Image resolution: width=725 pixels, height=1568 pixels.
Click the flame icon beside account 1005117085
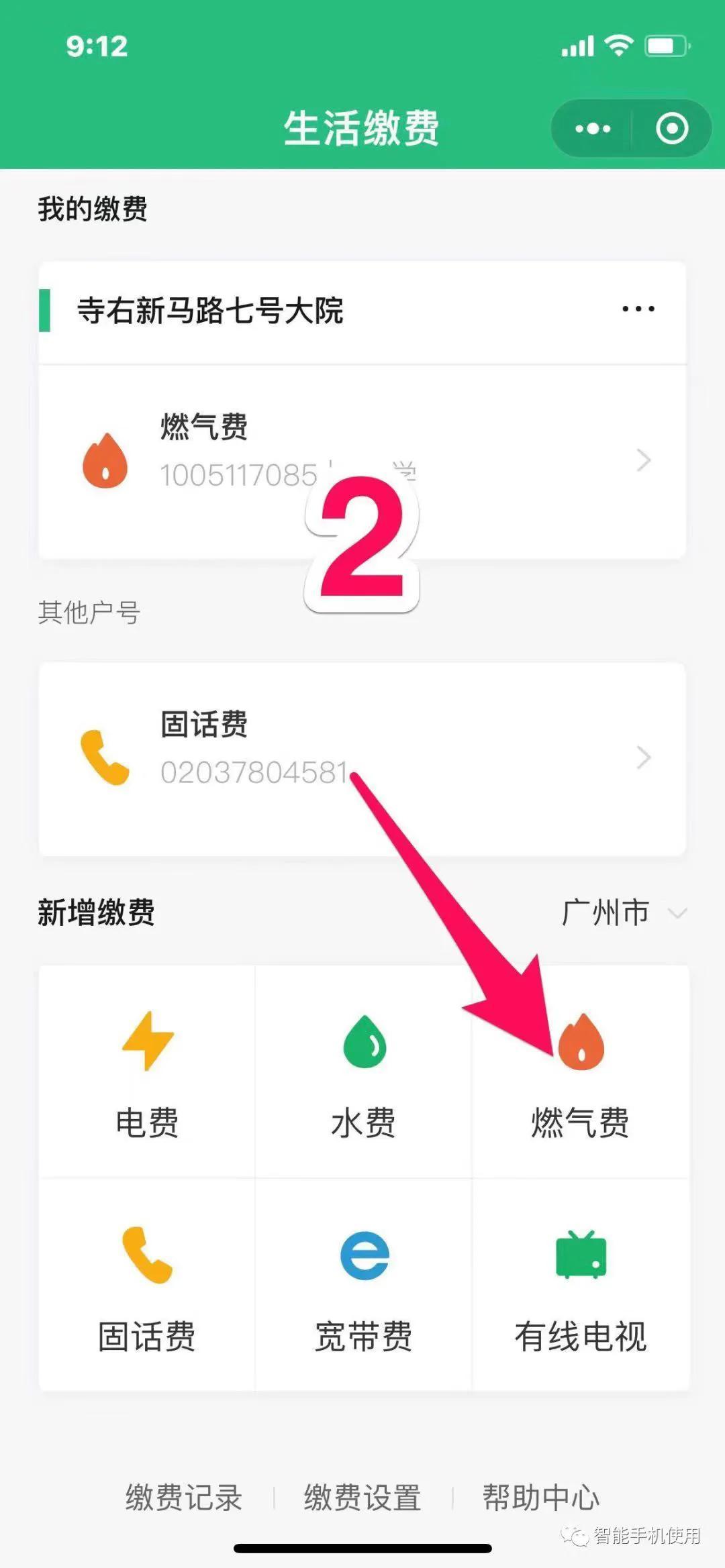(105, 460)
